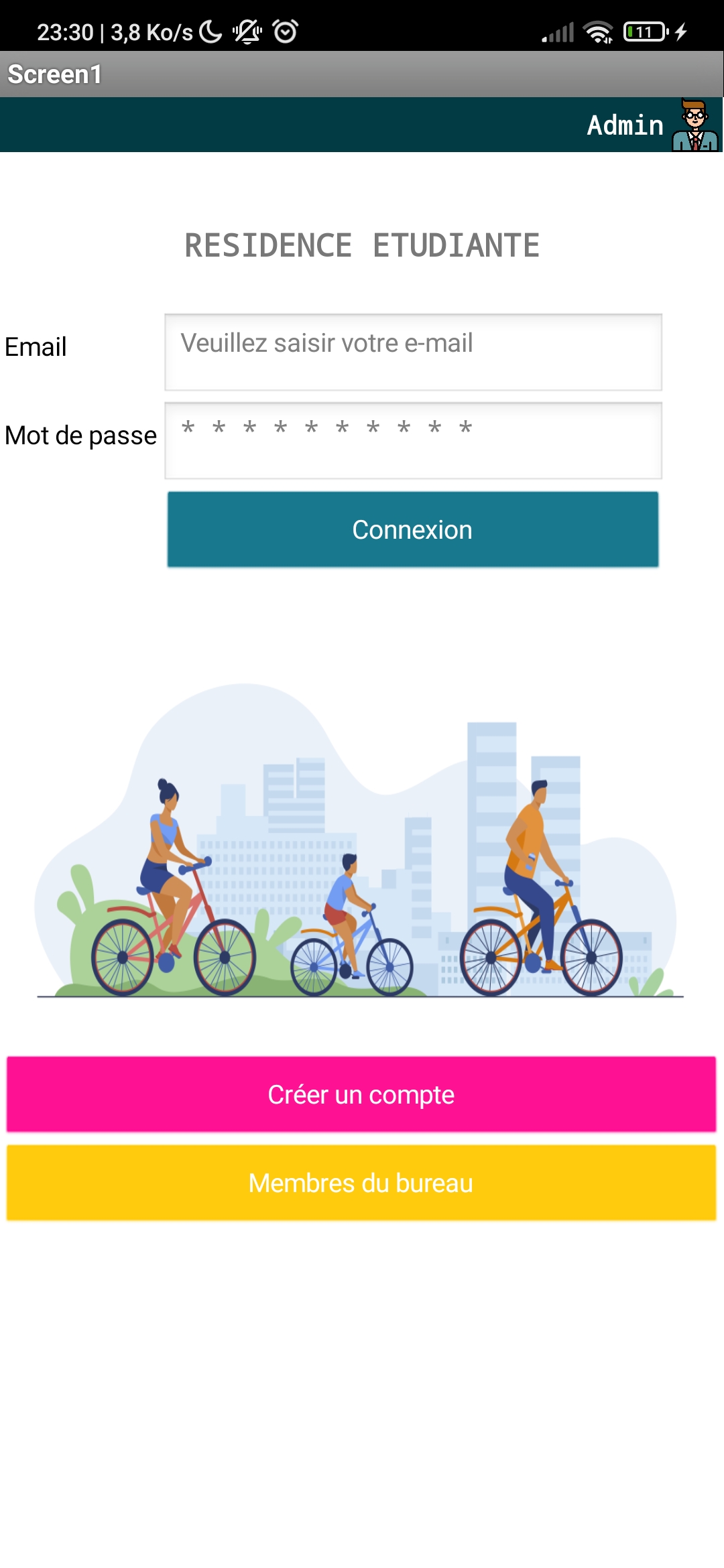Open the Admin login at top right
The image size is (724, 1568).
(650, 125)
